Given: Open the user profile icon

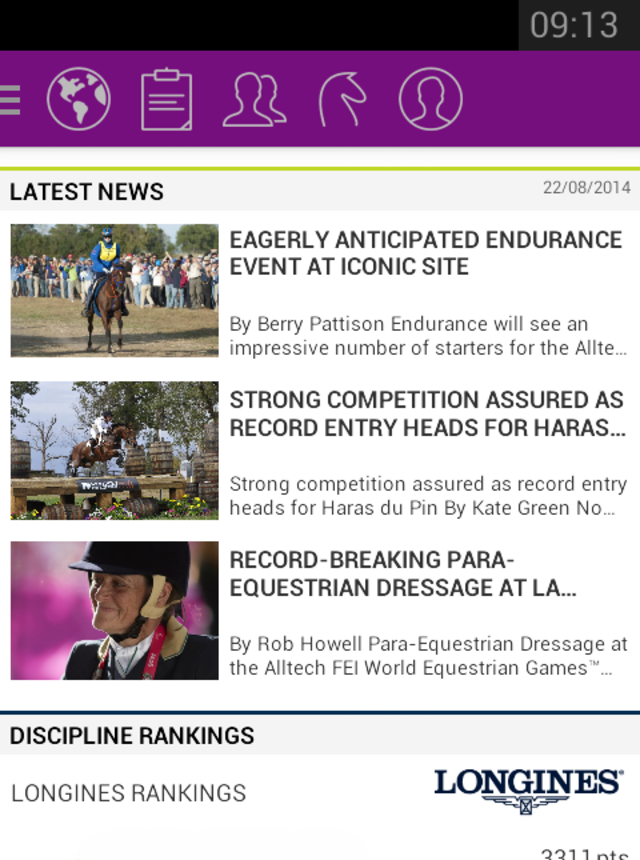Looking at the screenshot, I should point(430,99).
